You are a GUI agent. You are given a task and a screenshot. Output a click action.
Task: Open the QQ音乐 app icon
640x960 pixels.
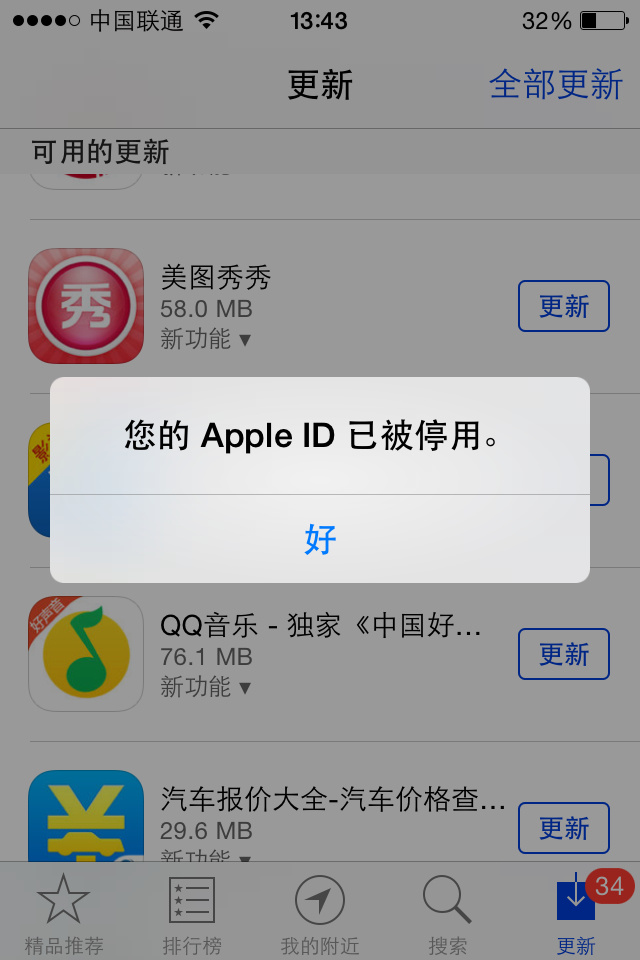(86, 654)
